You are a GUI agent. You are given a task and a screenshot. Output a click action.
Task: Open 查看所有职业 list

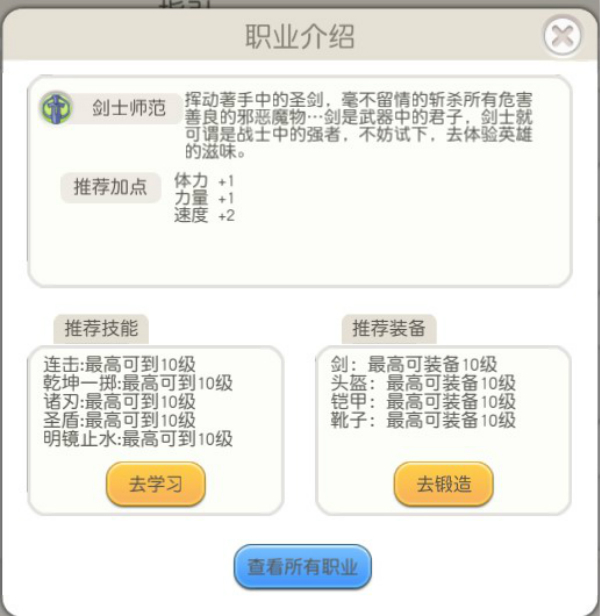(x=303, y=567)
